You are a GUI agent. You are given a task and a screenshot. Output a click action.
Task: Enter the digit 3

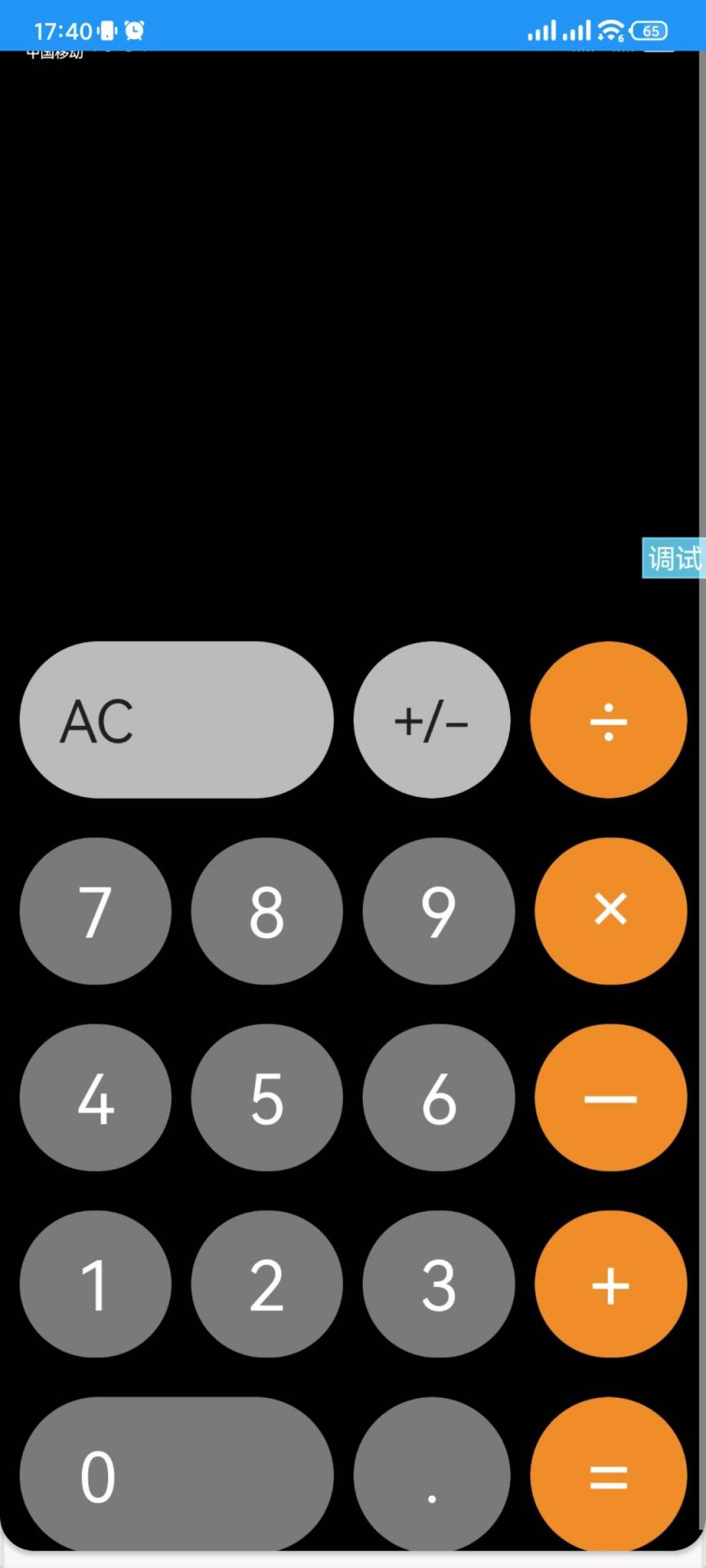coord(439,1284)
